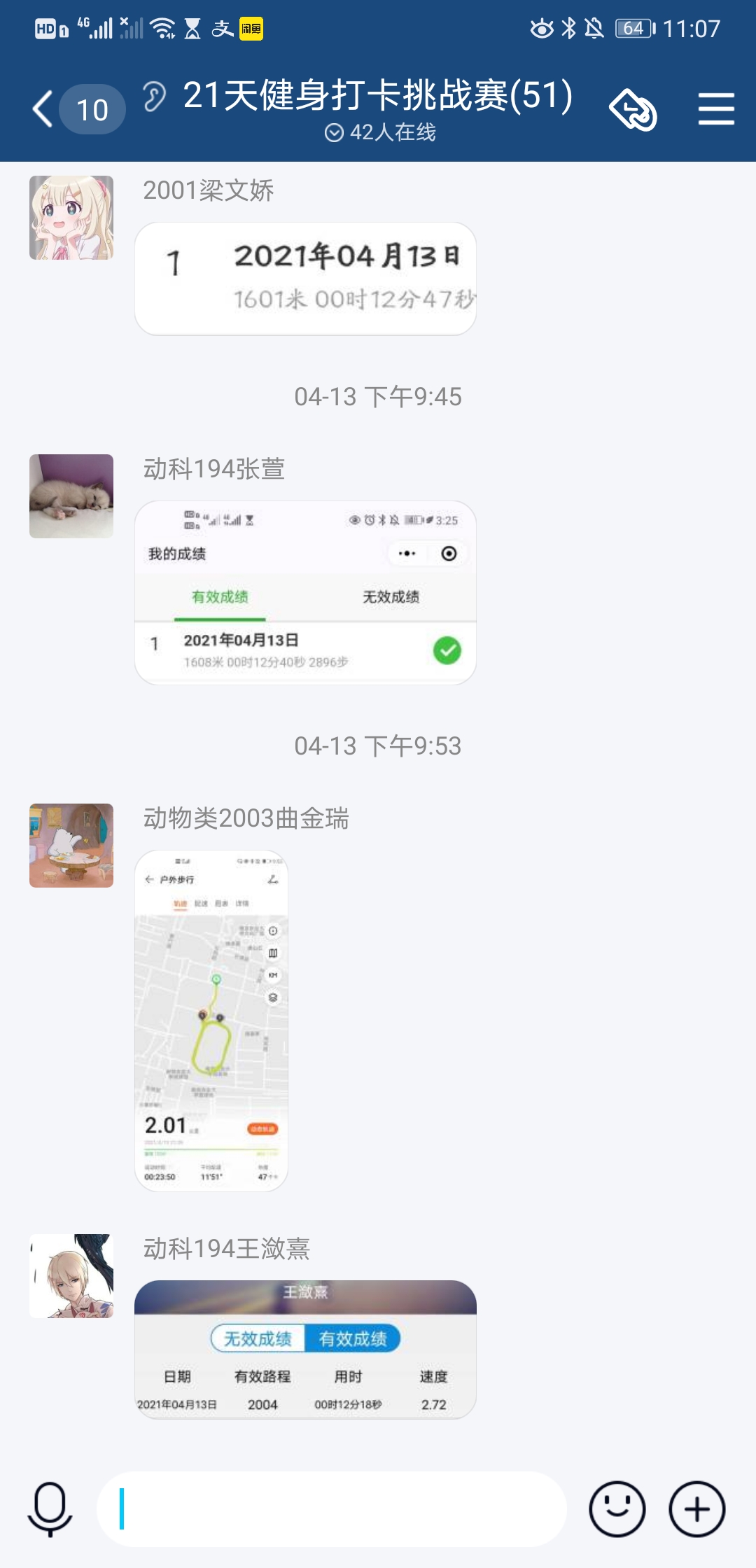Screen dimensions: 756x1568
Task: Open the plus attachment menu
Action: pos(696,1508)
